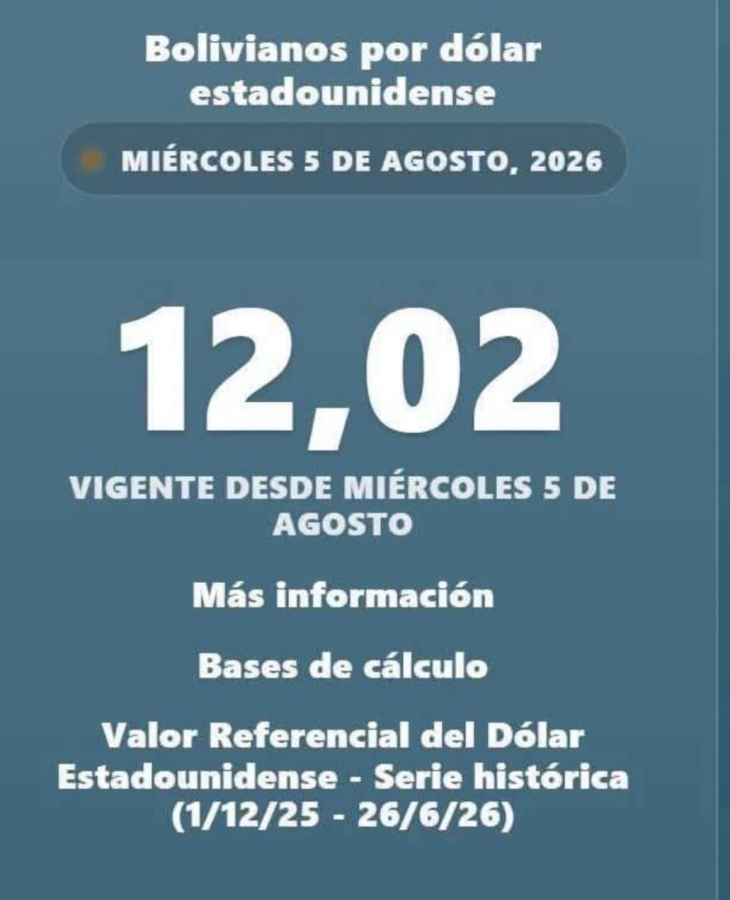Open Valor Referencial del Dólar Serie histórica

[343, 776]
